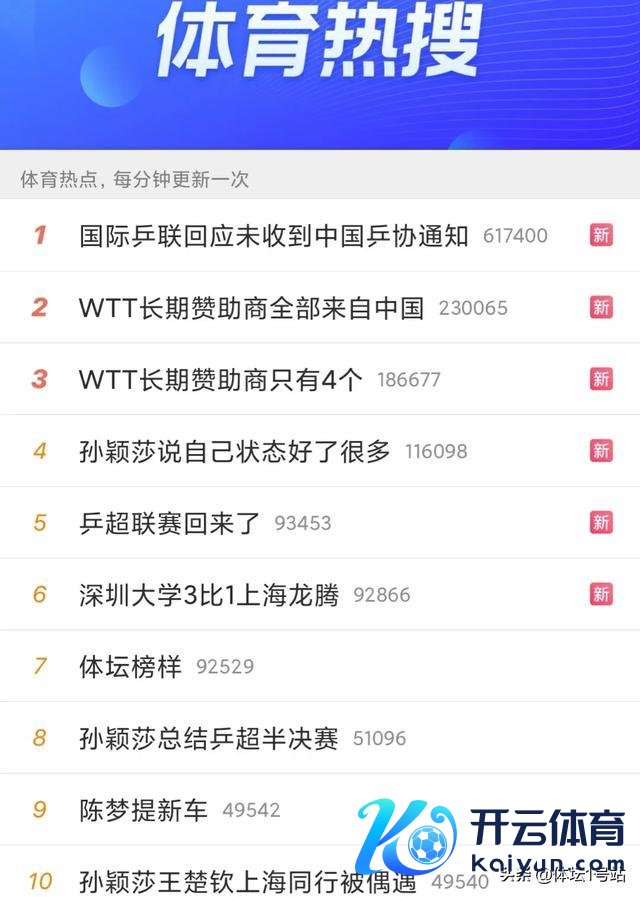Open 孙颖莎说自己状态好了很多 topic
The image size is (640, 897).
[x=234, y=451]
